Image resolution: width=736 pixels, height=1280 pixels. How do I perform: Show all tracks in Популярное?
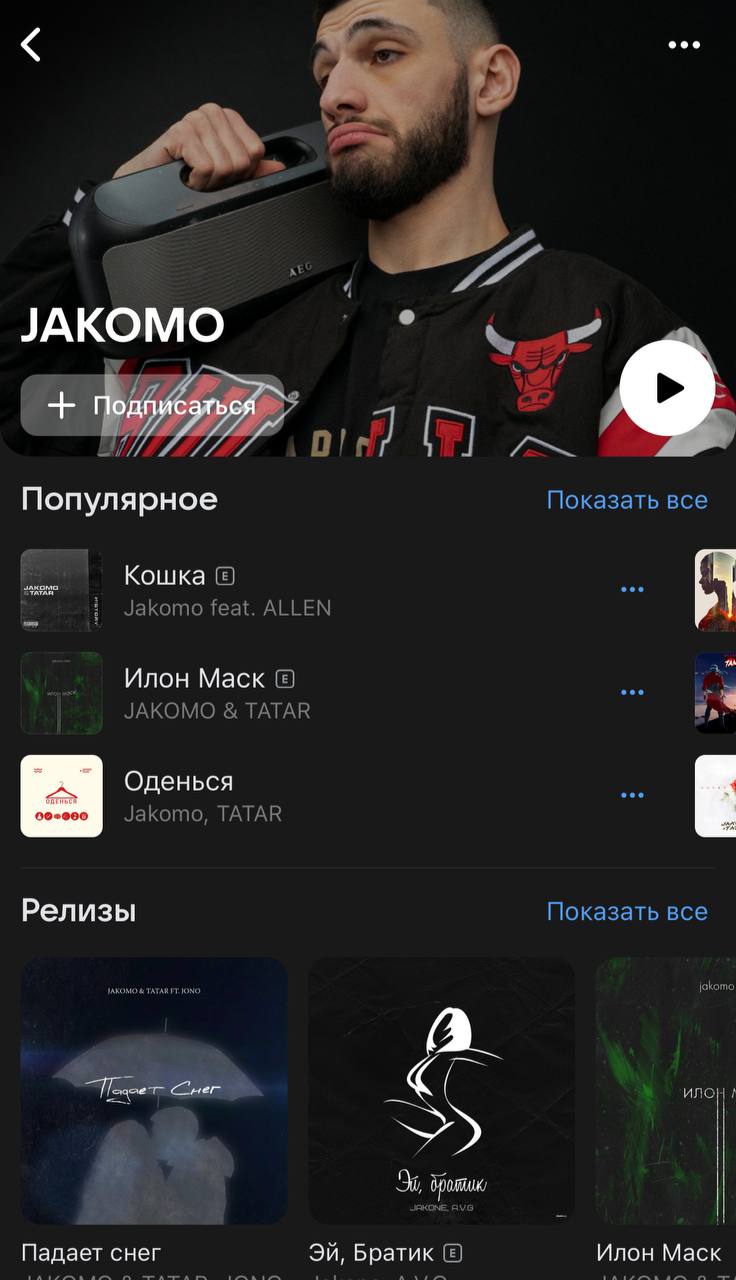(627, 500)
